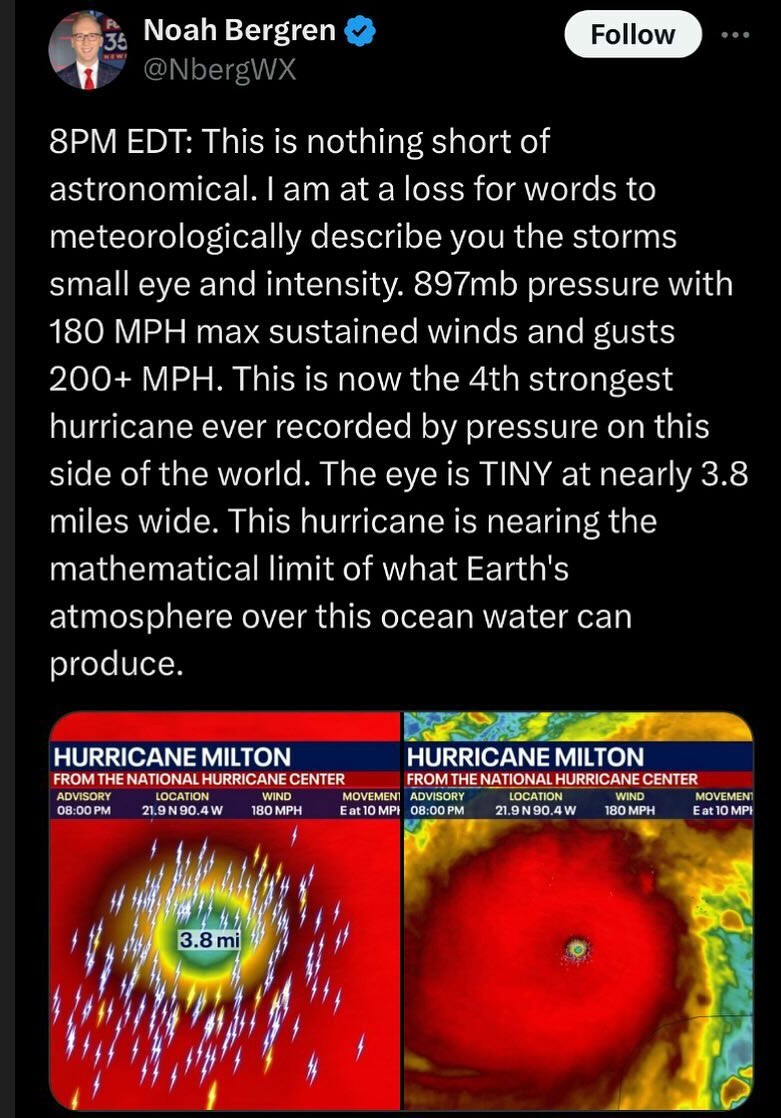The width and height of the screenshot is (781, 1118).
Task: Open Noah Bergren's profile picture
Action: (87, 52)
